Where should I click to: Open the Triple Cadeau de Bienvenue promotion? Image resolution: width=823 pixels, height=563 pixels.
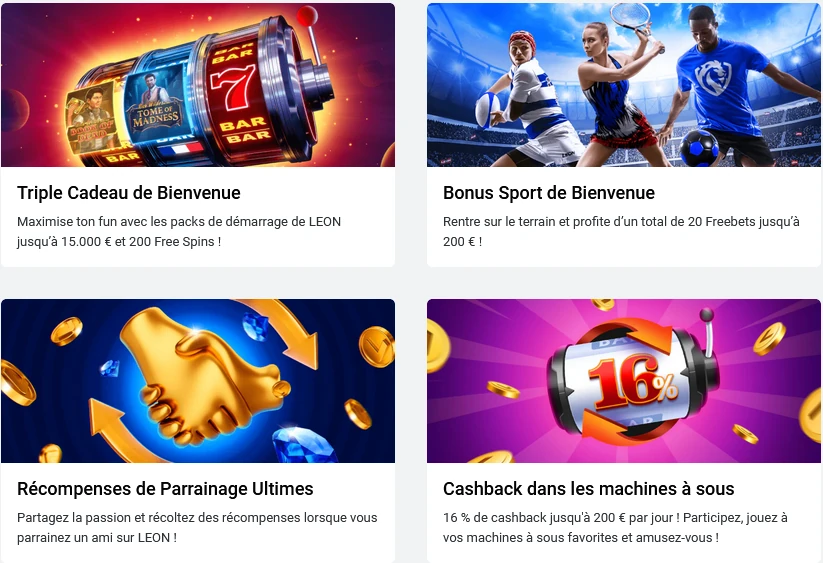pyautogui.click(x=129, y=193)
